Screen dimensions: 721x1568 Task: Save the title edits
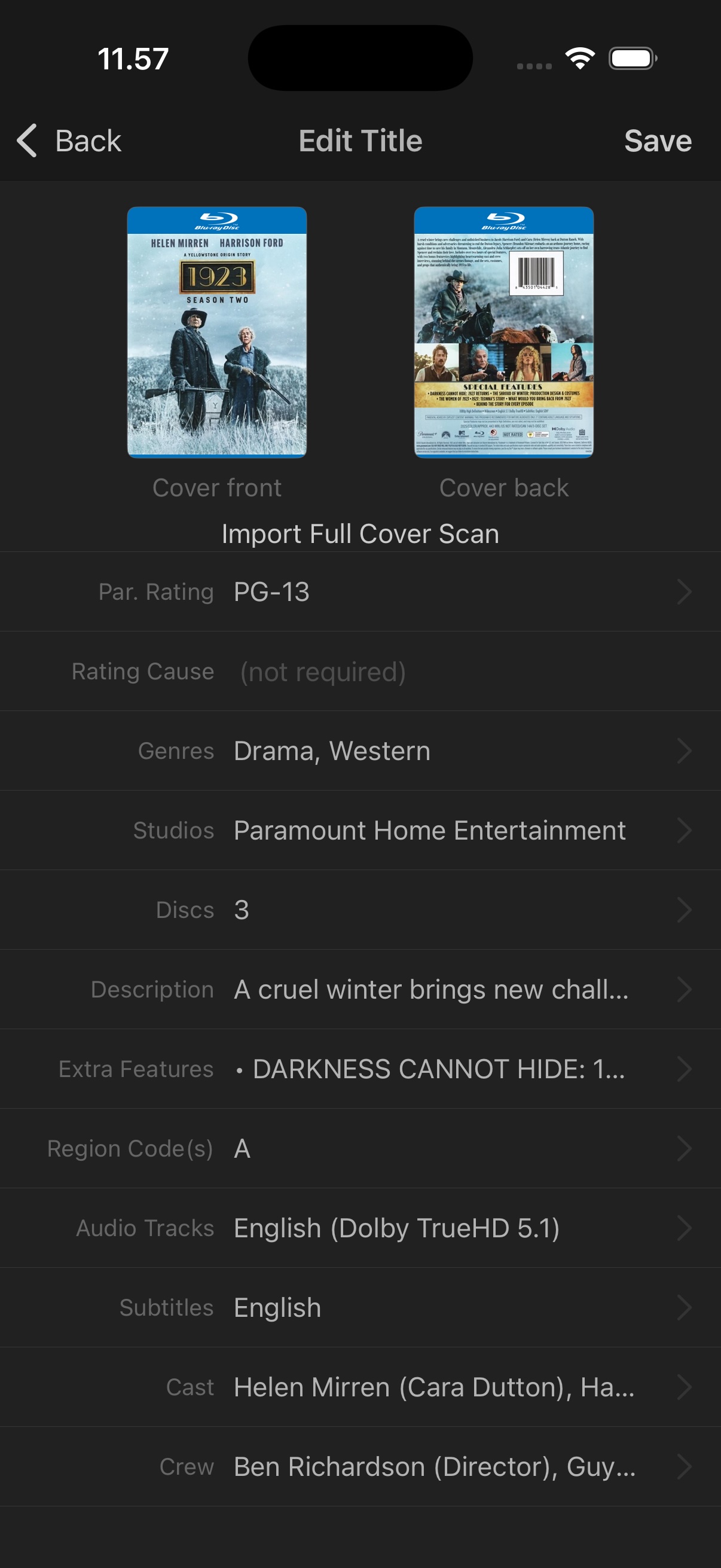pos(657,141)
